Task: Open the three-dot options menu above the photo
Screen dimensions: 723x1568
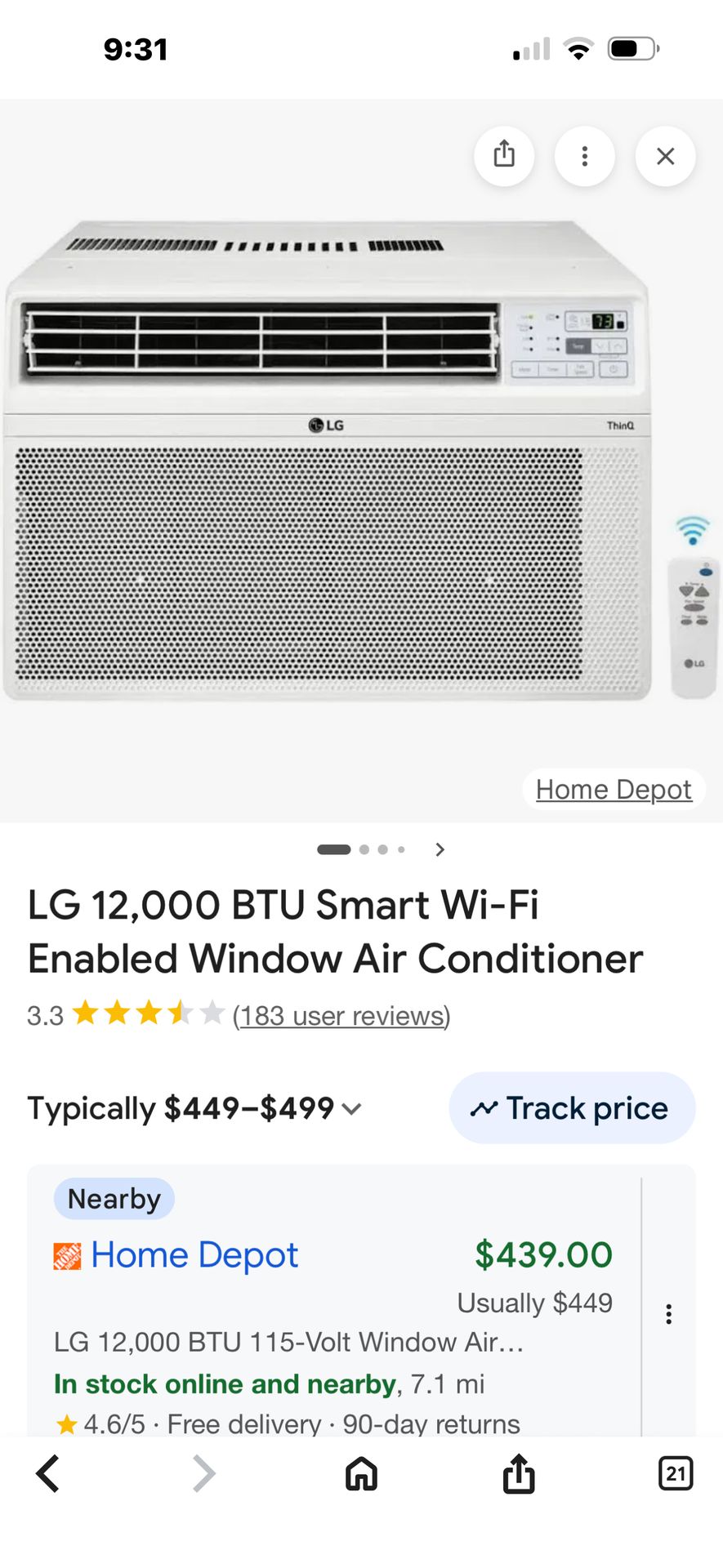Action: [x=584, y=156]
